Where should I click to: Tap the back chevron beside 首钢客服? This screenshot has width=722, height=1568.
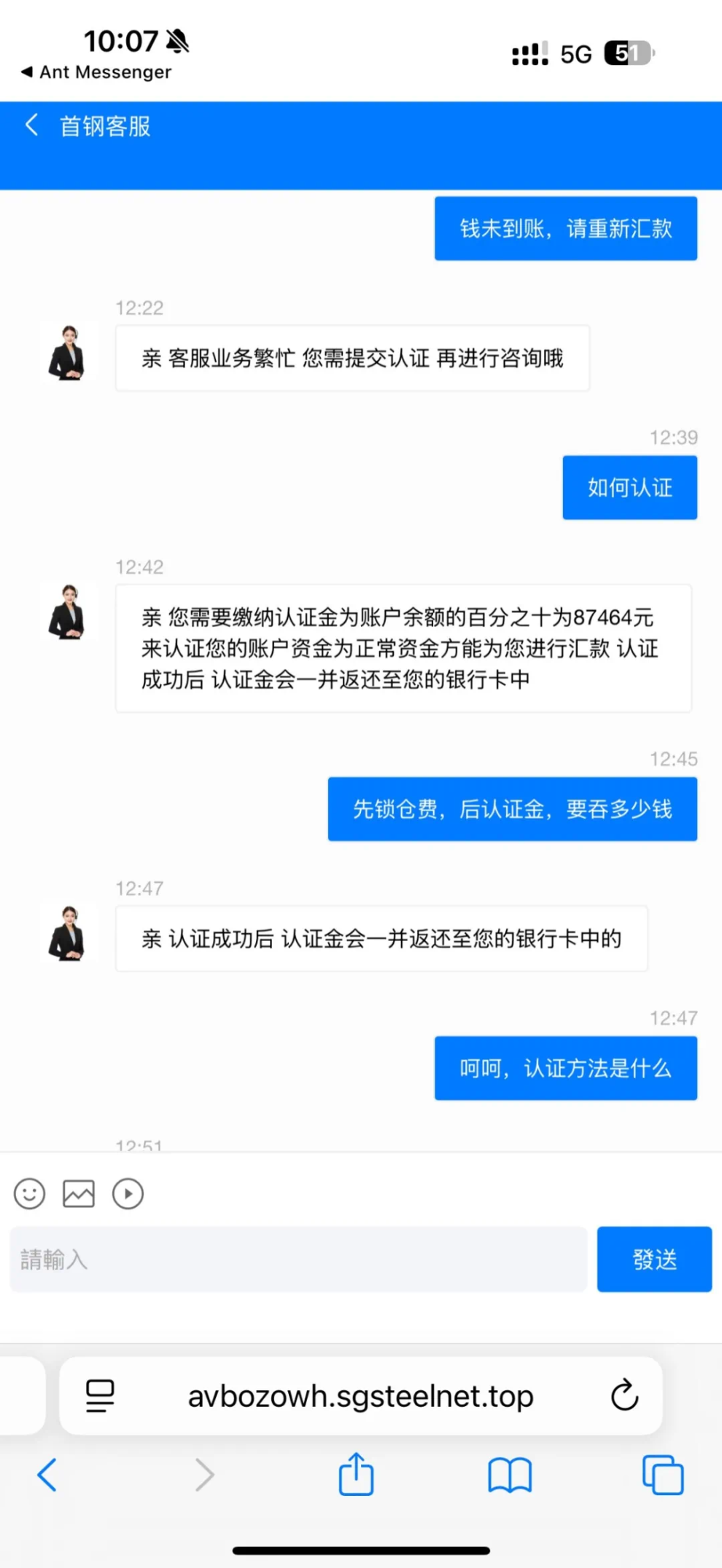[31, 125]
